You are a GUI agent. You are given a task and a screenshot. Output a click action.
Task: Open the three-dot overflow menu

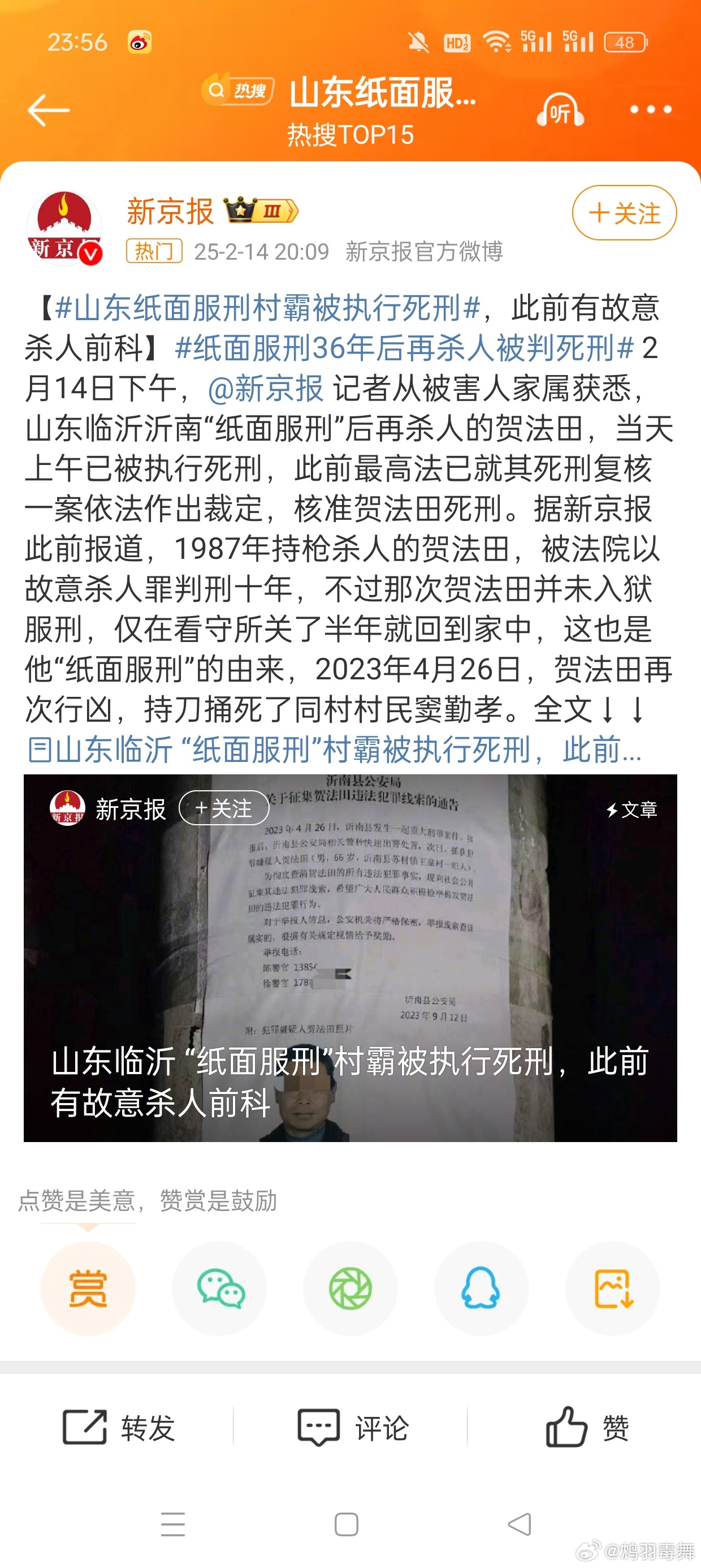[651, 110]
